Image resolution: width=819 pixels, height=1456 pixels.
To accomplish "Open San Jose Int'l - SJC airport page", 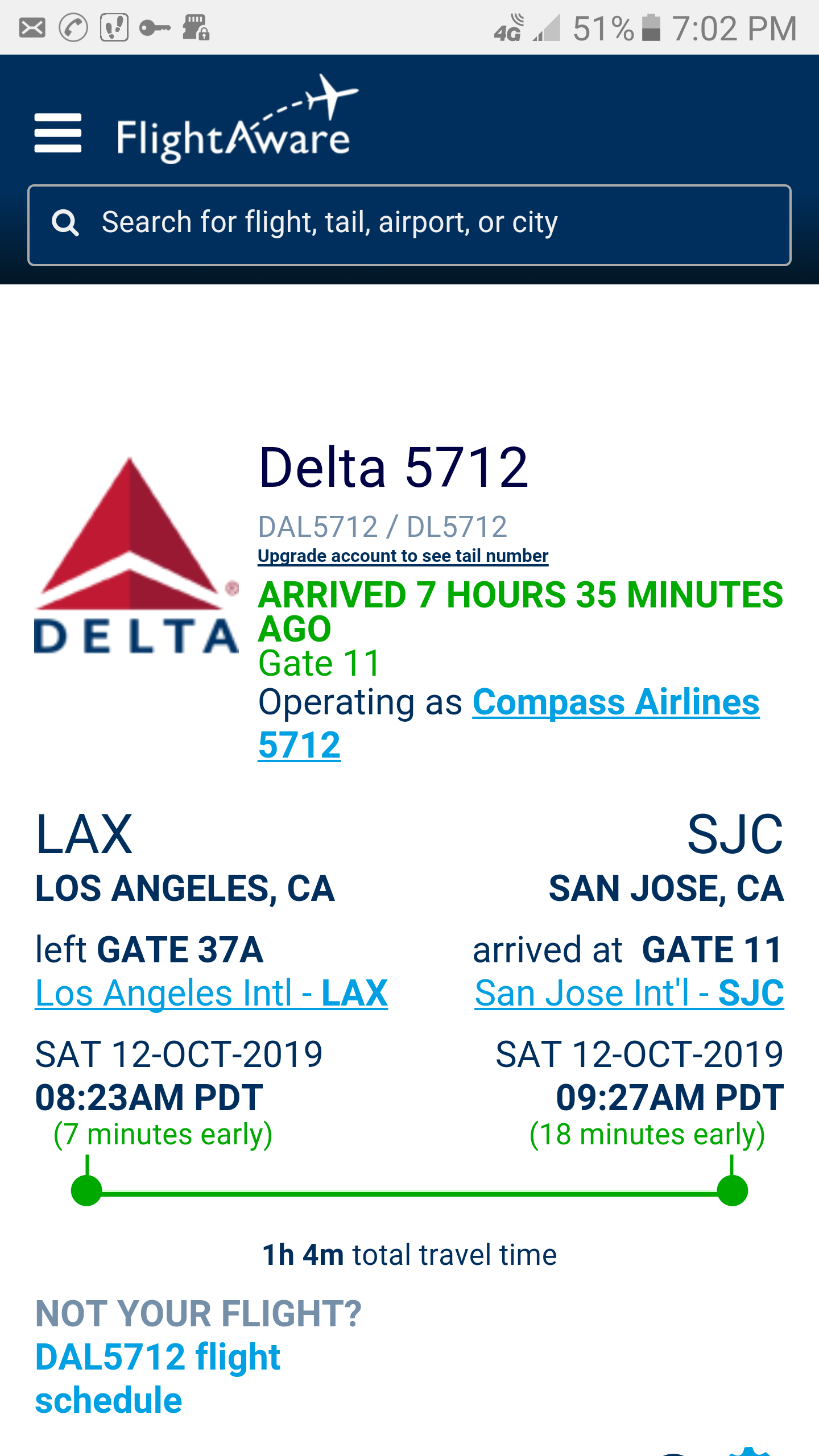I will (x=629, y=994).
